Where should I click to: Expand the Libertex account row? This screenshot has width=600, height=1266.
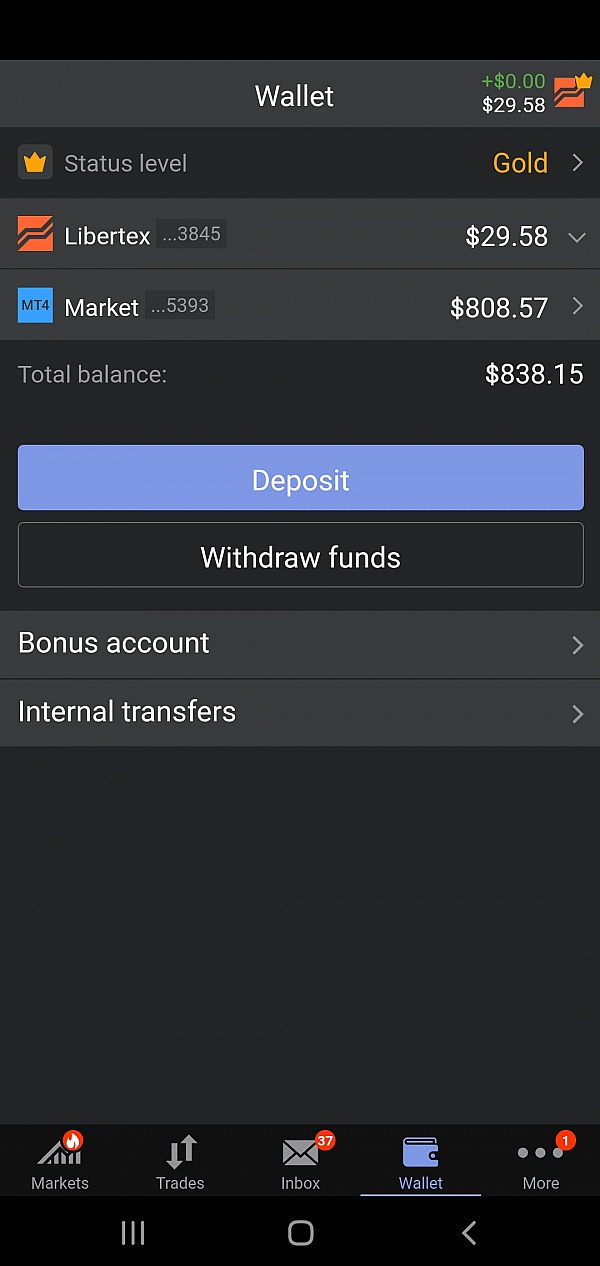(x=300, y=235)
